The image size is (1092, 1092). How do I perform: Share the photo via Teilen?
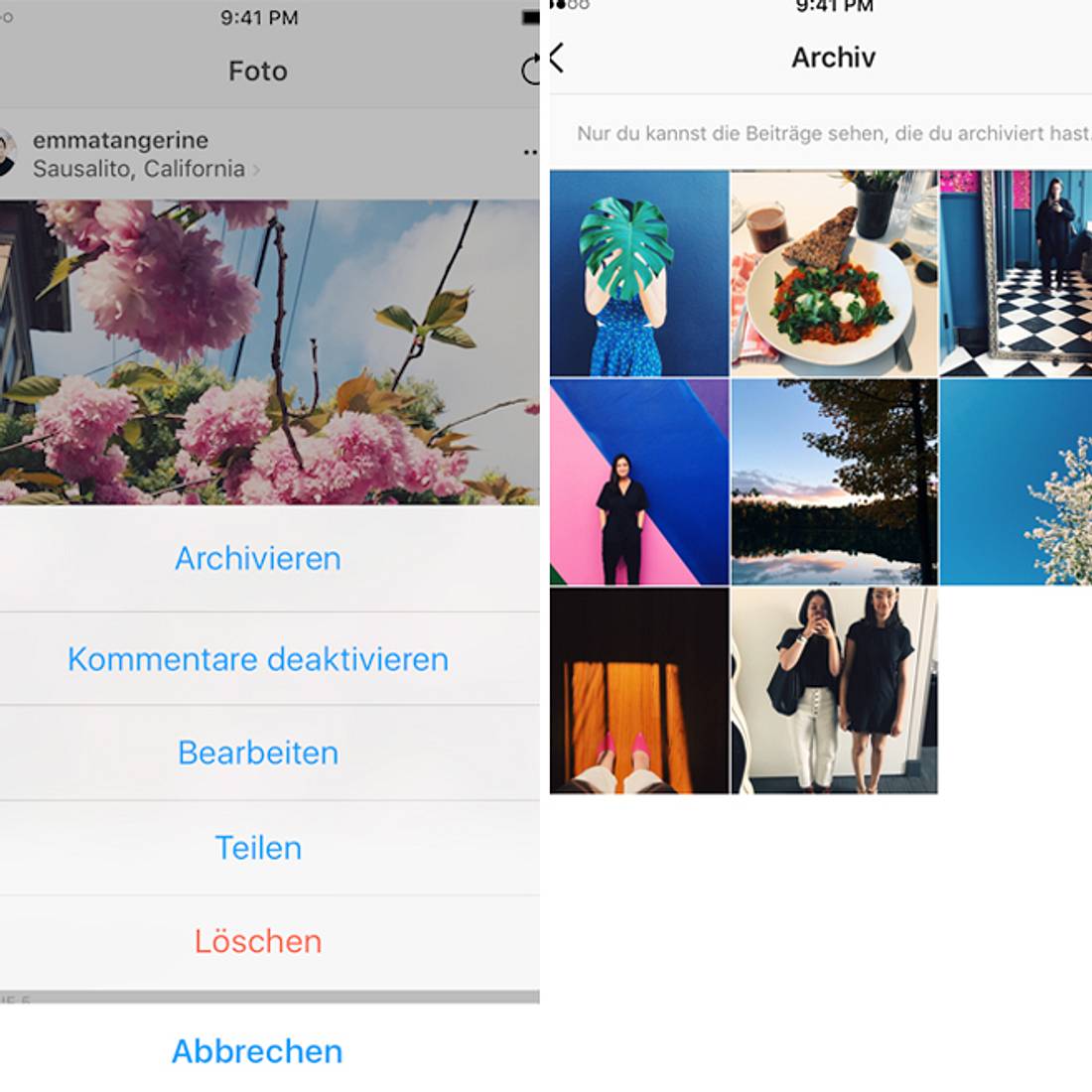258,848
